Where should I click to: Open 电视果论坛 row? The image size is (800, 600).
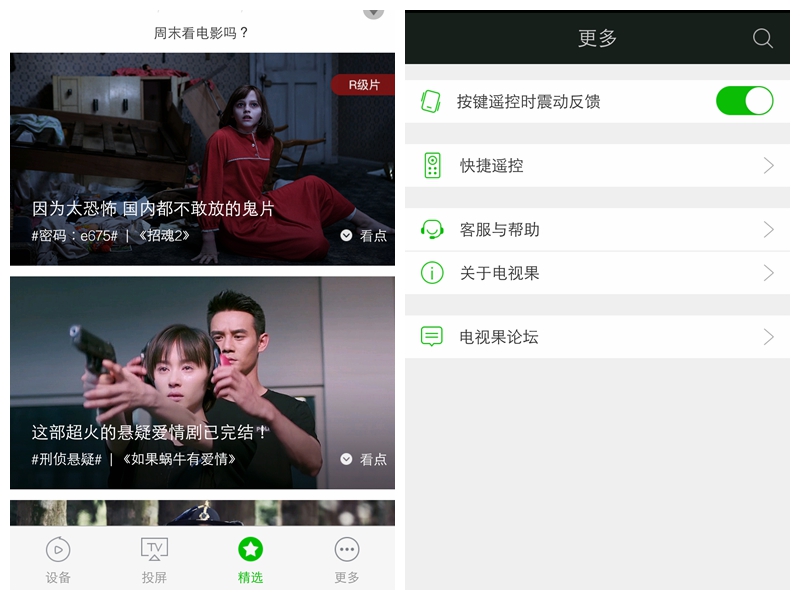click(597, 337)
